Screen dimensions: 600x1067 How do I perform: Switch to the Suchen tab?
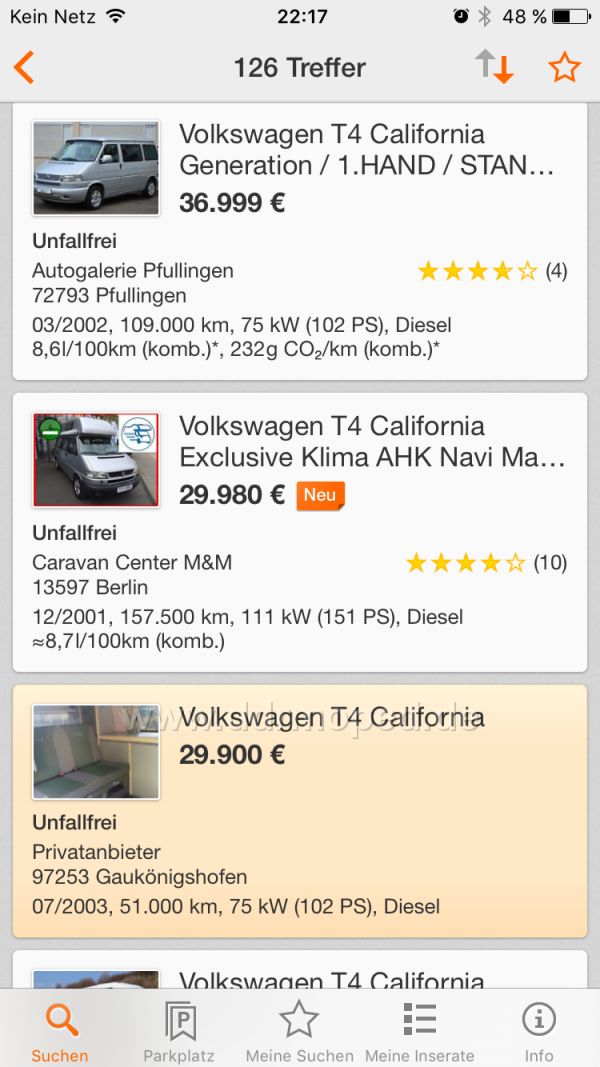tap(60, 1032)
